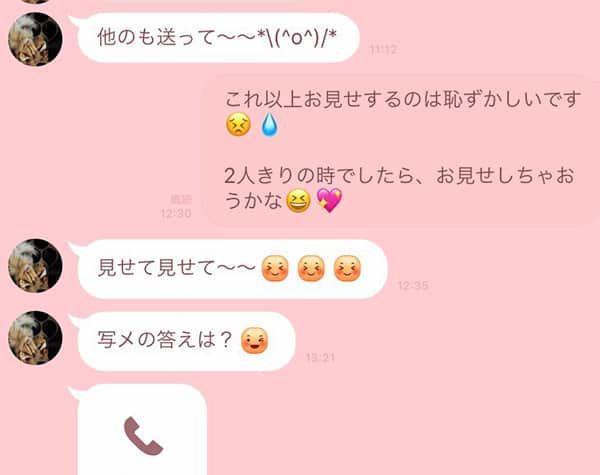This screenshot has height=475, width=600.
Task: View profile from avatar beside 写メの答えは？
Action: 35,338
